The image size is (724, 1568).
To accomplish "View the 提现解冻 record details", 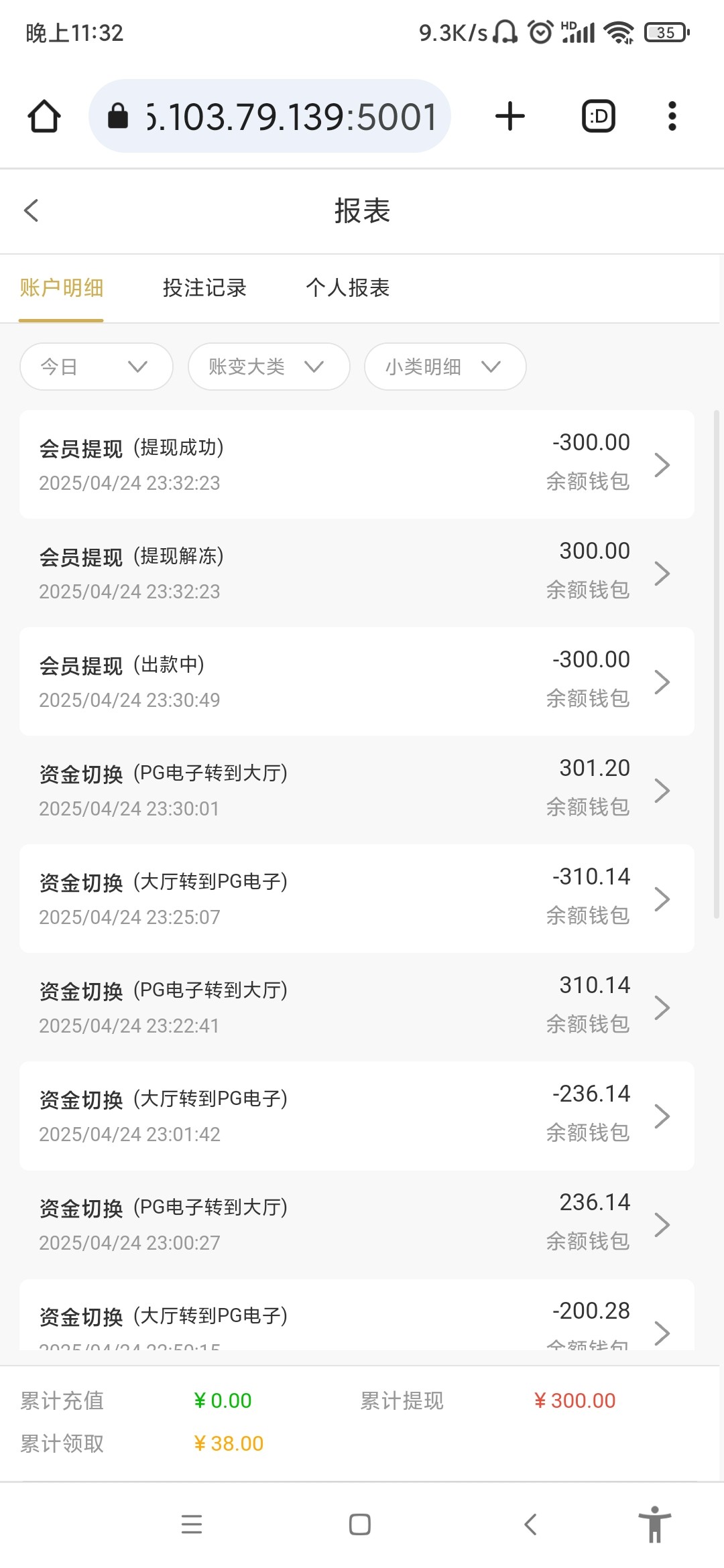I will 357,573.
